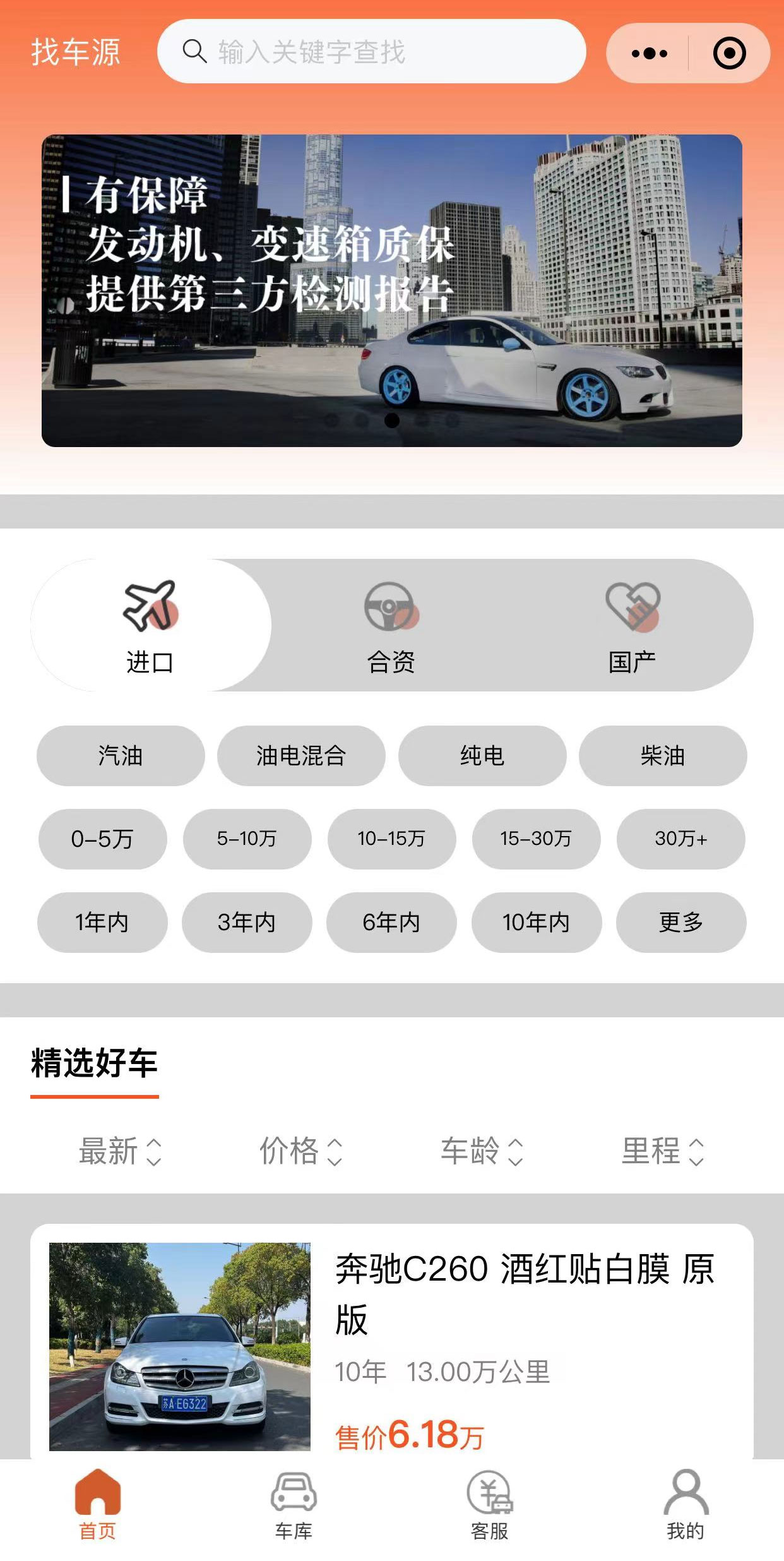Select the 合资 category tab

pos(391,626)
